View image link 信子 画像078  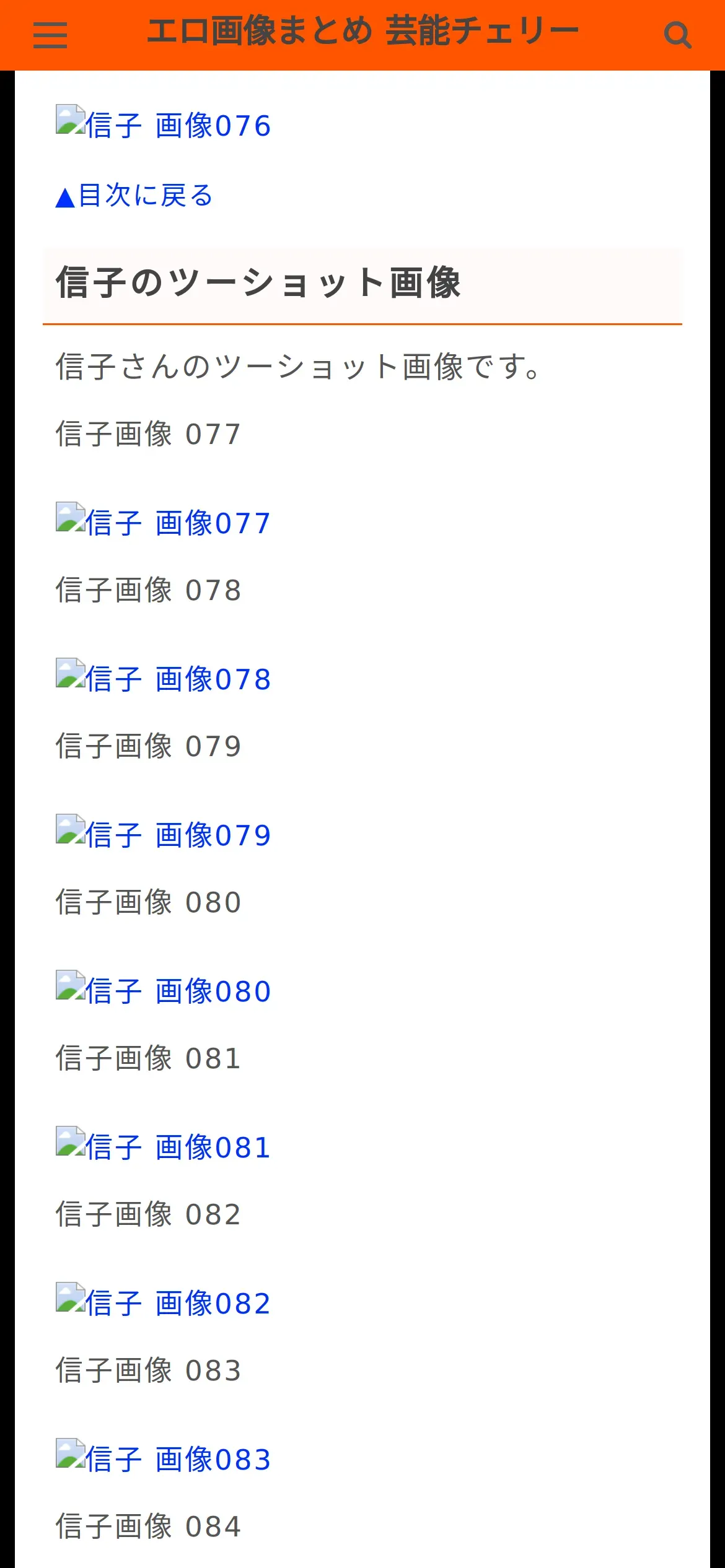pyautogui.click(x=164, y=679)
